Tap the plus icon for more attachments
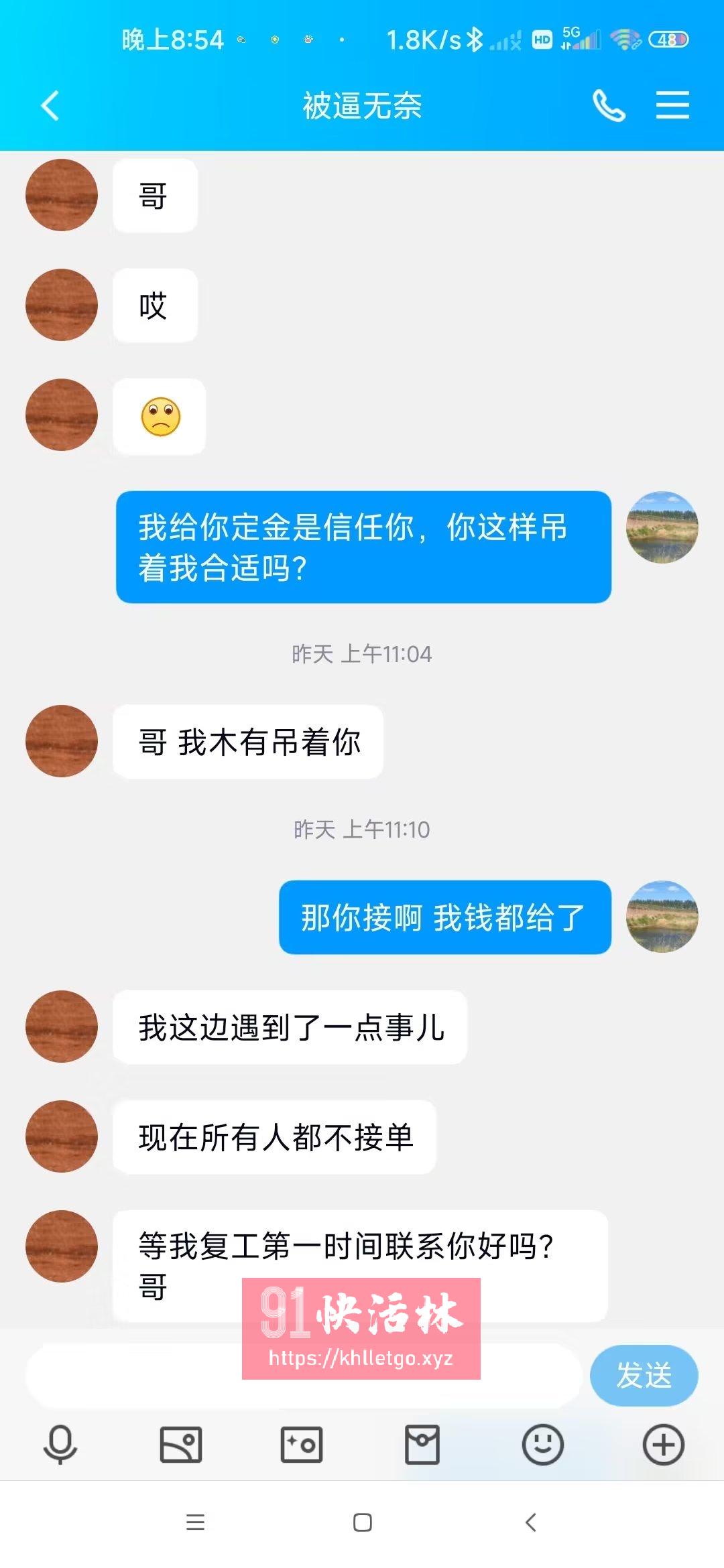Screen dimensions: 724x1568 [x=663, y=1445]
